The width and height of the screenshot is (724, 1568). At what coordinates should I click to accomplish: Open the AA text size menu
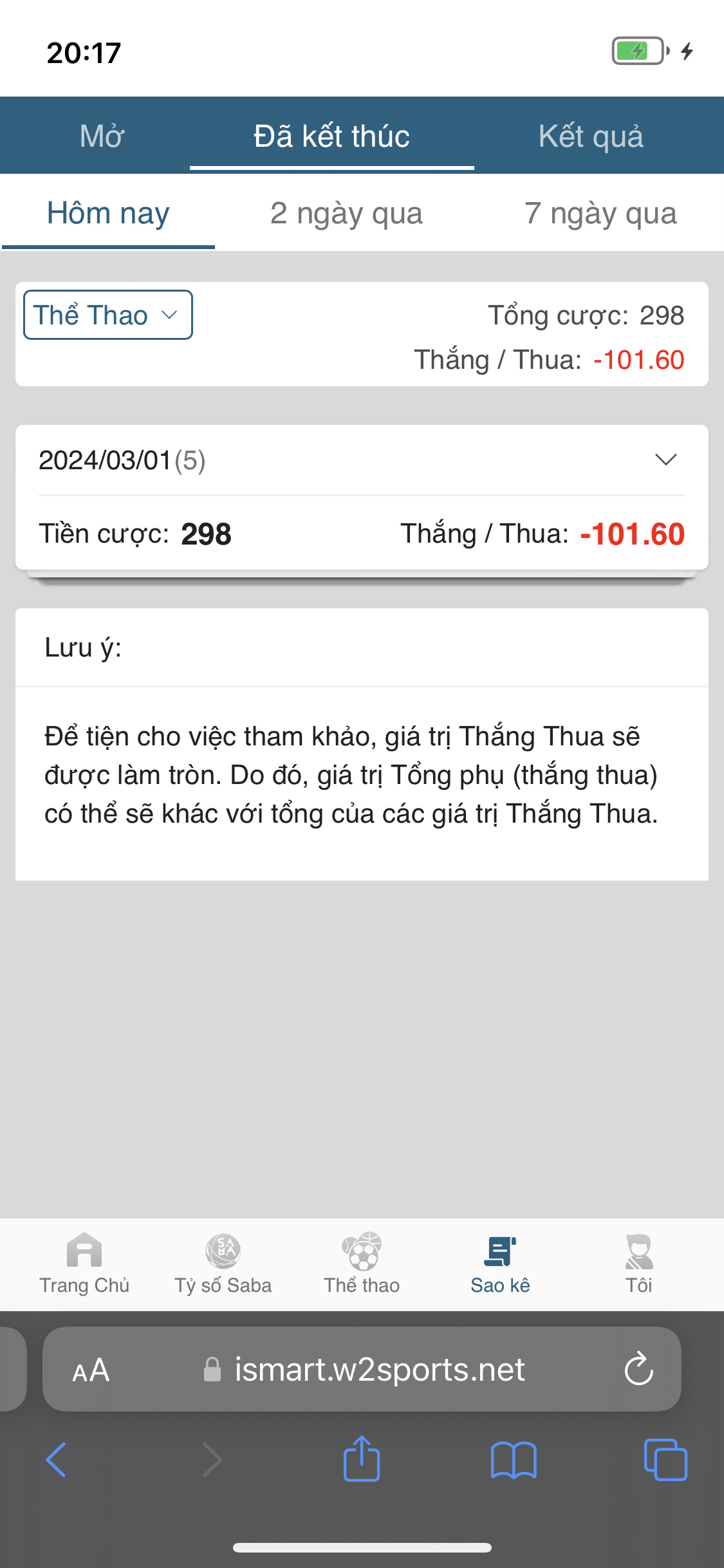coord(91,1370)
